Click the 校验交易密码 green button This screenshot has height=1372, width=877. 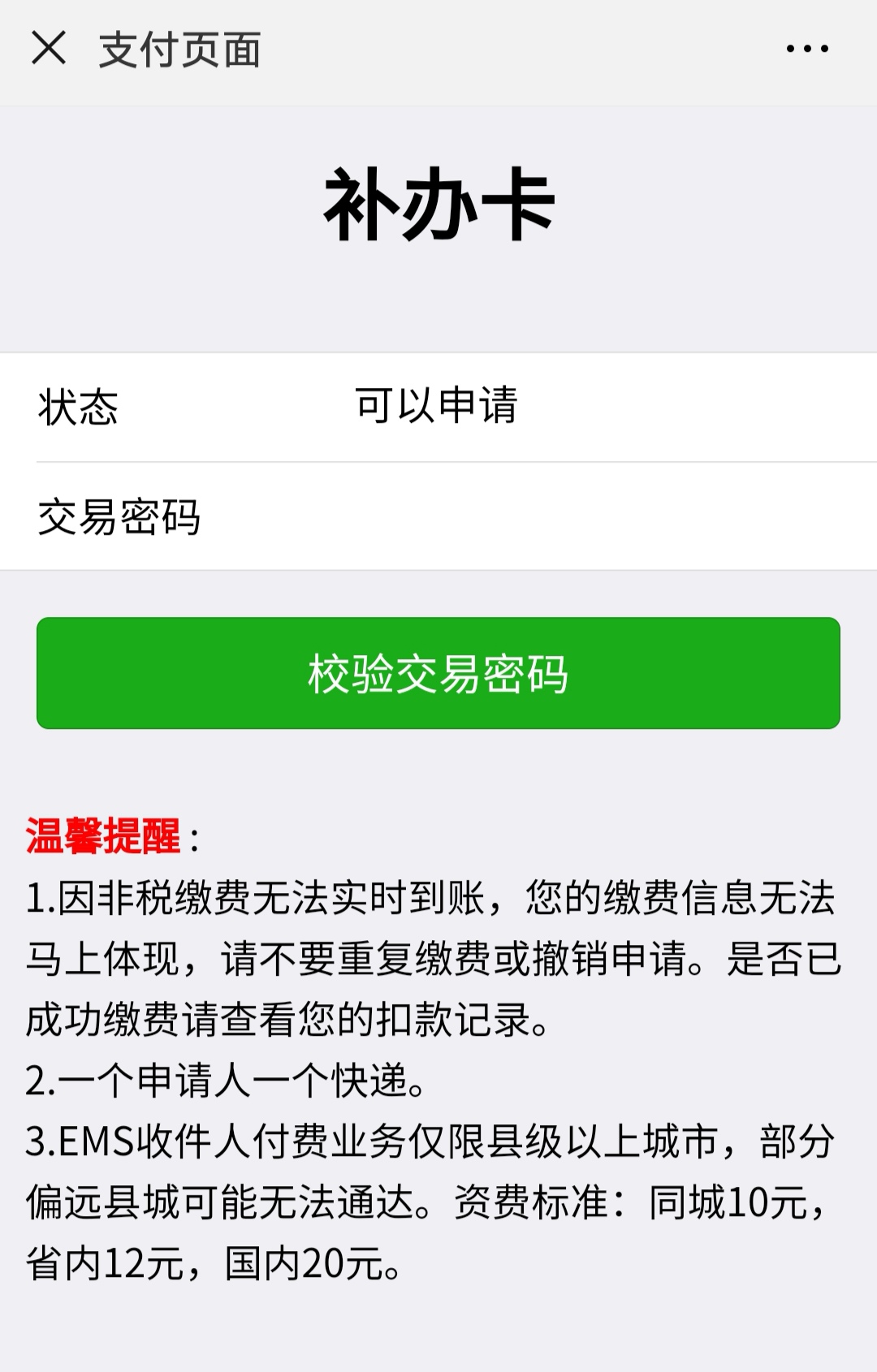[438, 674]
